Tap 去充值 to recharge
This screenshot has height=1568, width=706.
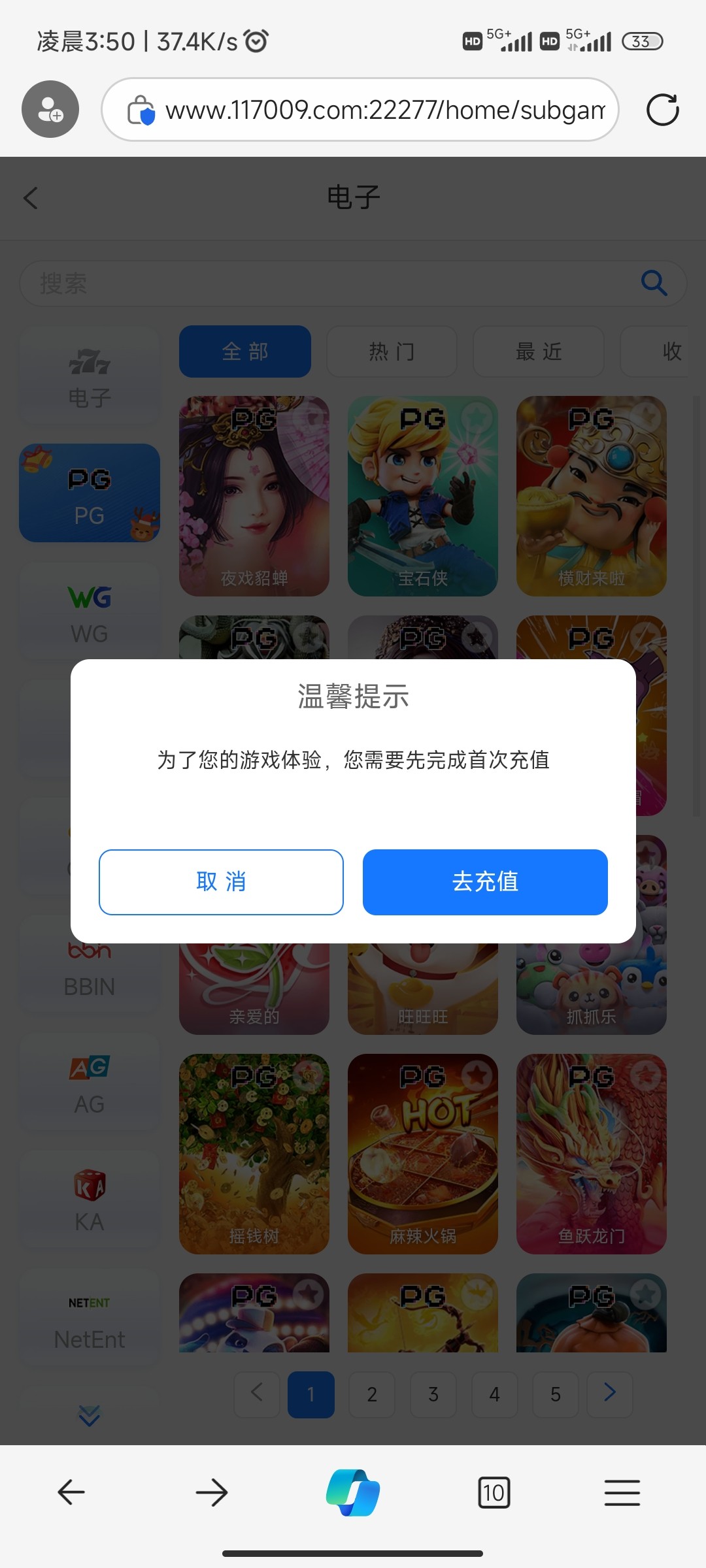tap(485, 882)
